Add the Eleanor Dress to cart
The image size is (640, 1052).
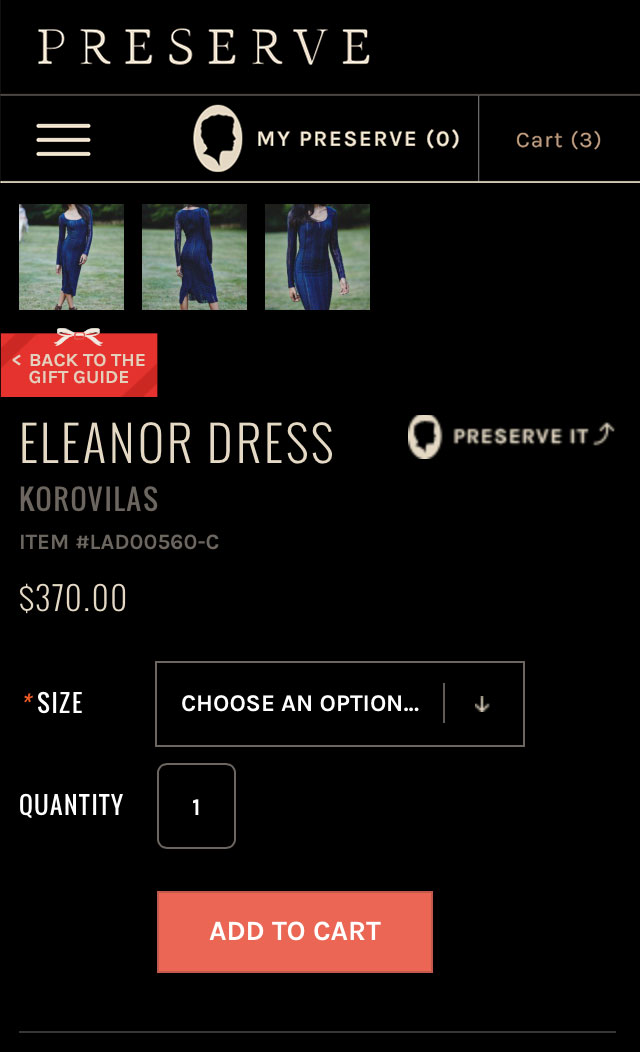coord(295,931)
